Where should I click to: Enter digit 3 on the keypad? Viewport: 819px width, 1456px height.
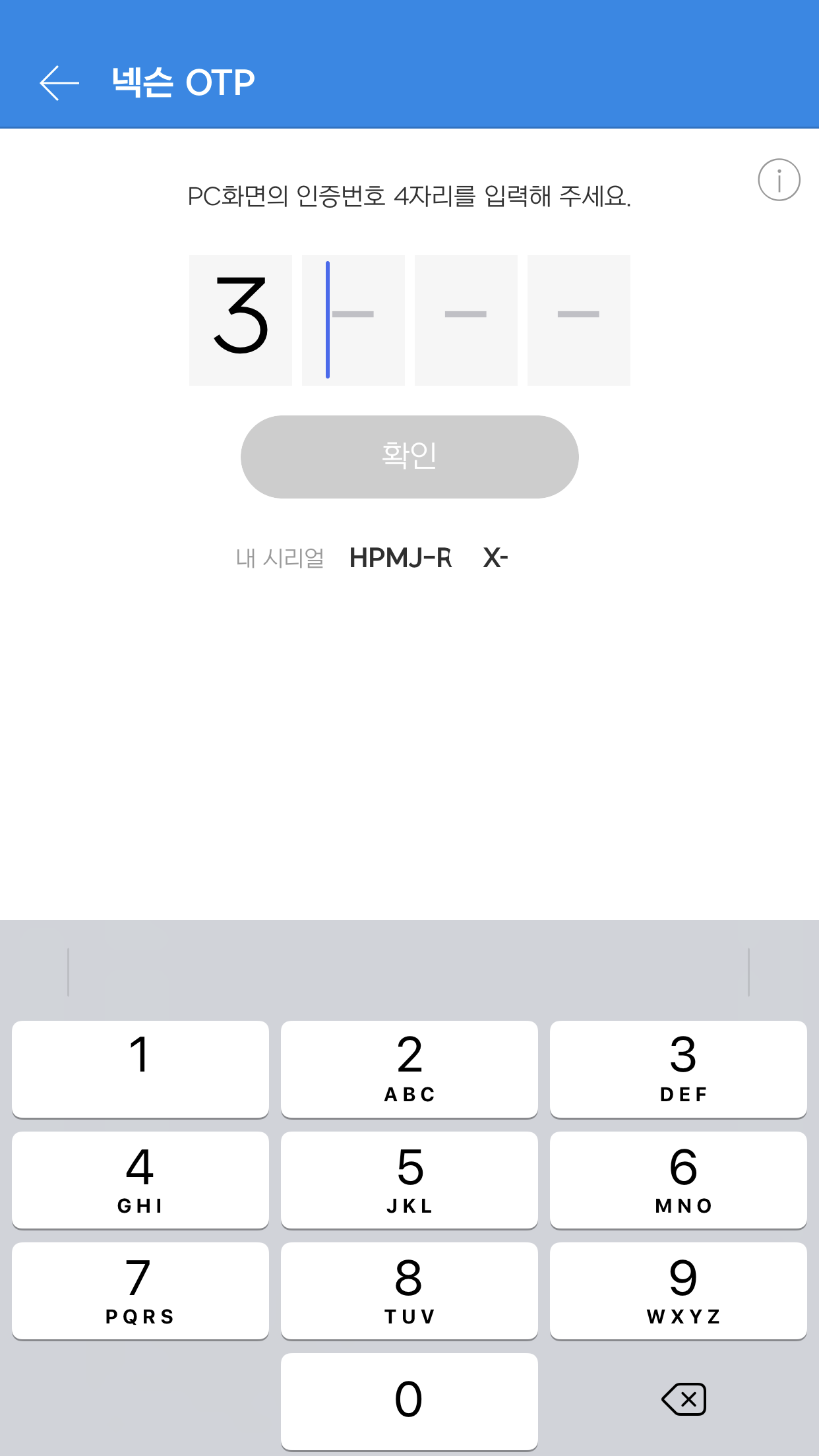coord(679,1069)
